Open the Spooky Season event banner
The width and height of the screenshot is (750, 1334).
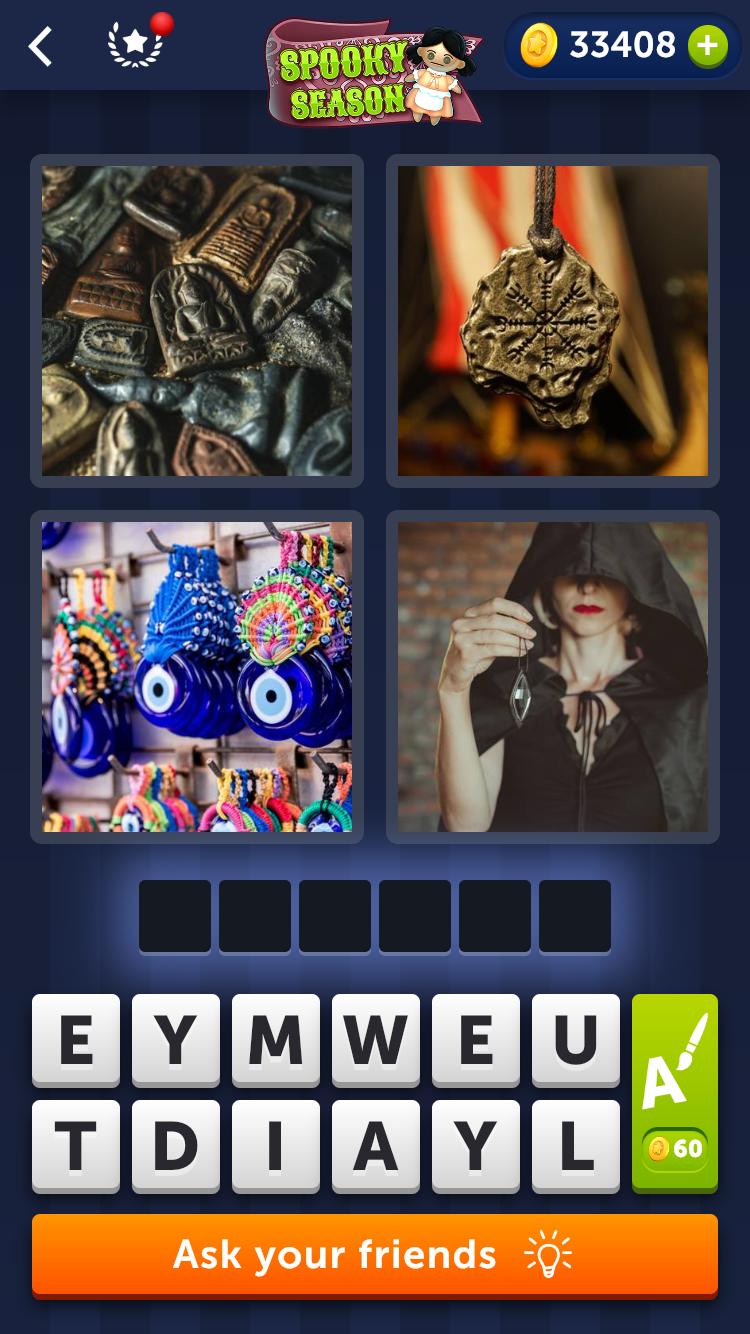[374, 70]
